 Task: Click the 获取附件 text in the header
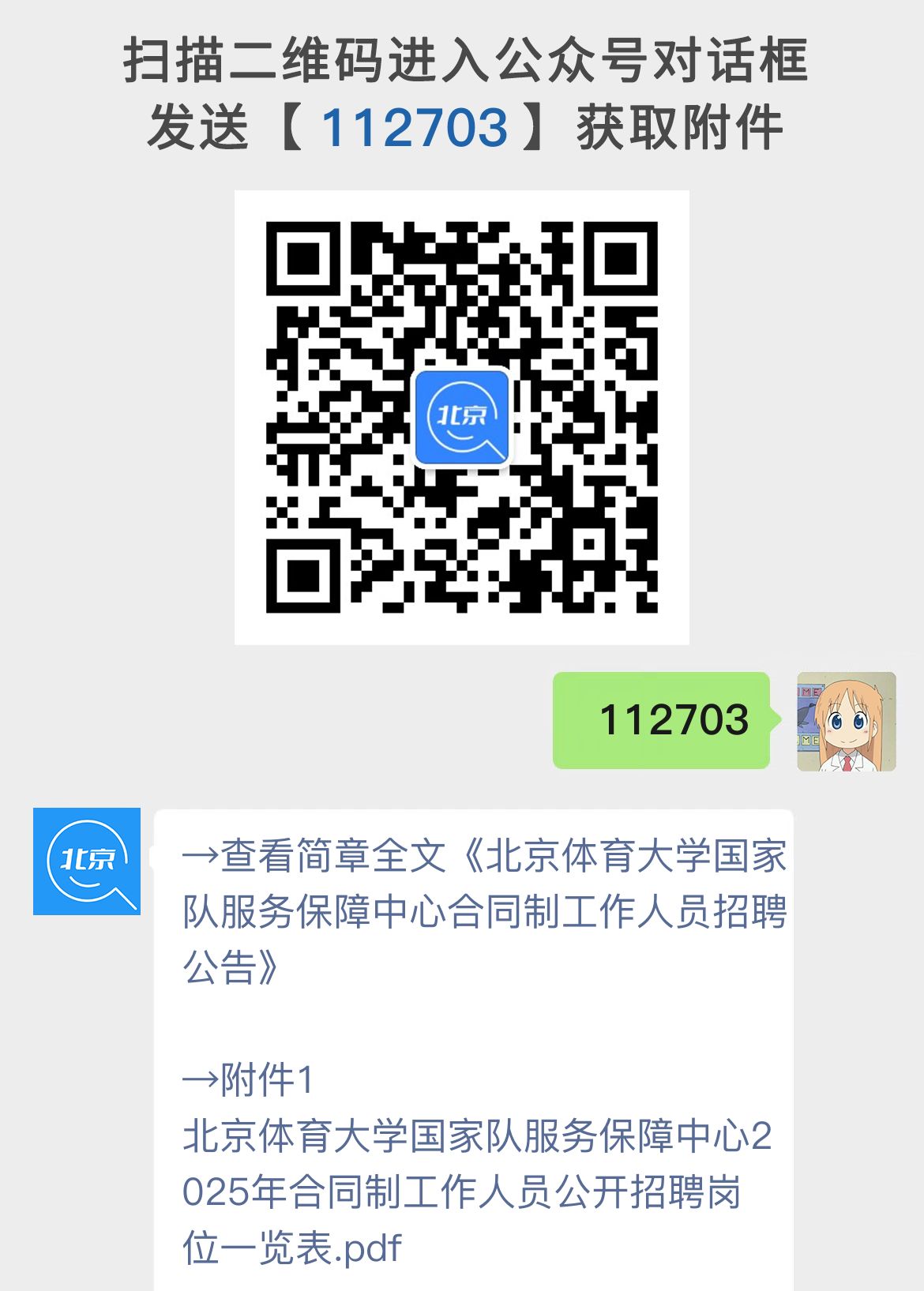[683, 125]
